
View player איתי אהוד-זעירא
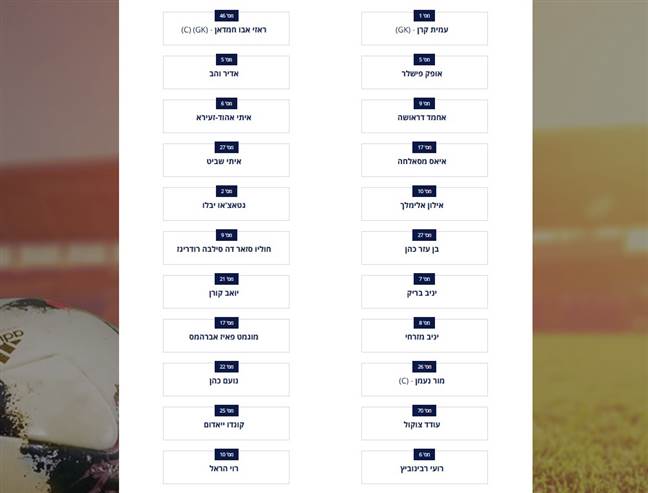pyautogui.click(x=226, y=118)
